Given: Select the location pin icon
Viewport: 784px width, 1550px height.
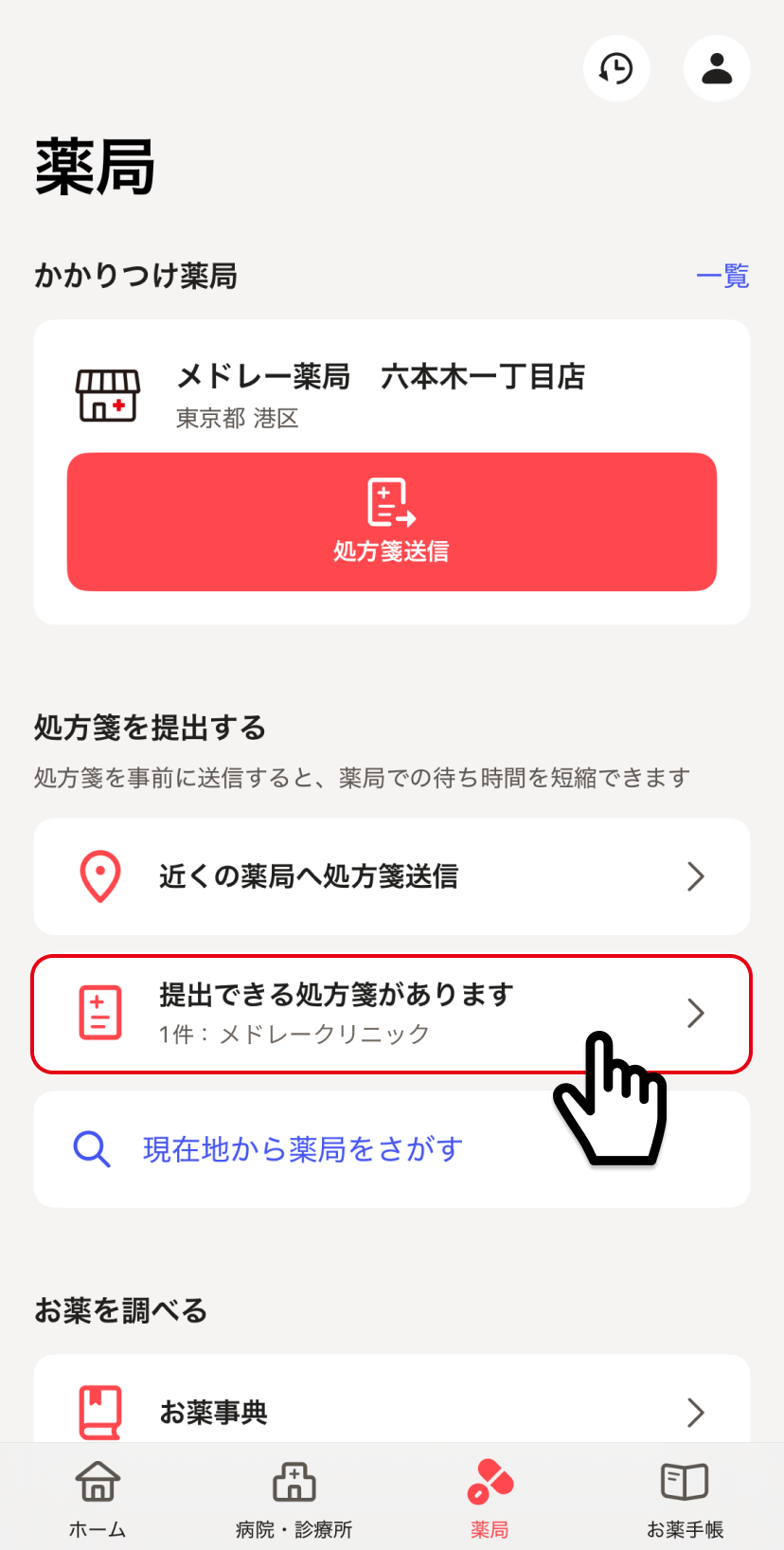Looking at the screenshot, I should tap(99, 876).
